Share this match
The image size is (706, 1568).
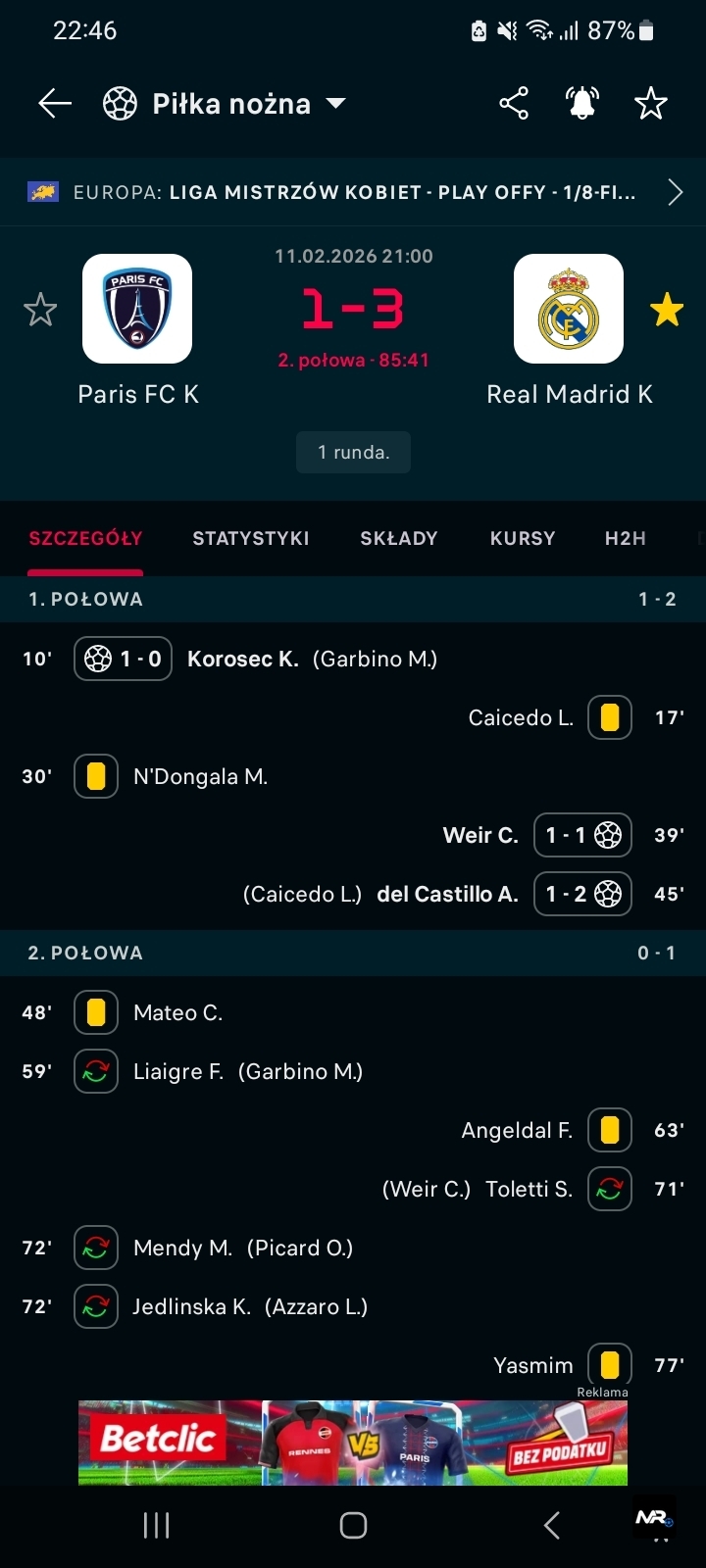pyautogui.click(x=514, y=103)
